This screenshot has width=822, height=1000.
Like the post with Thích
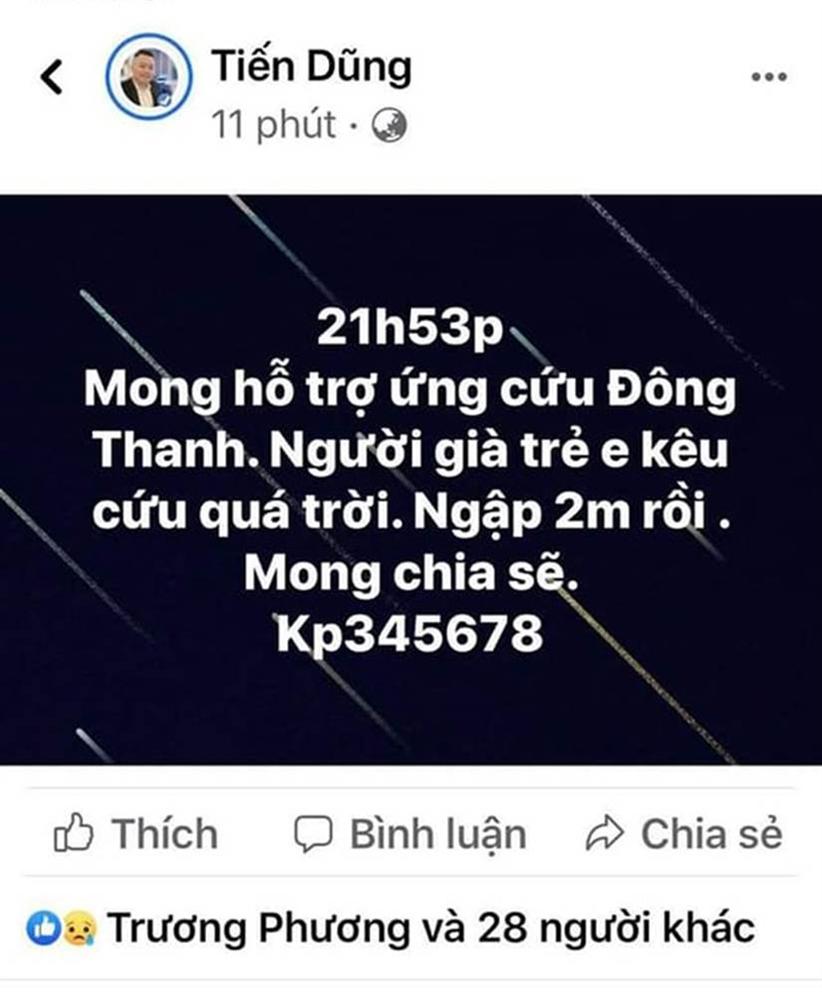tap(136, 833)
